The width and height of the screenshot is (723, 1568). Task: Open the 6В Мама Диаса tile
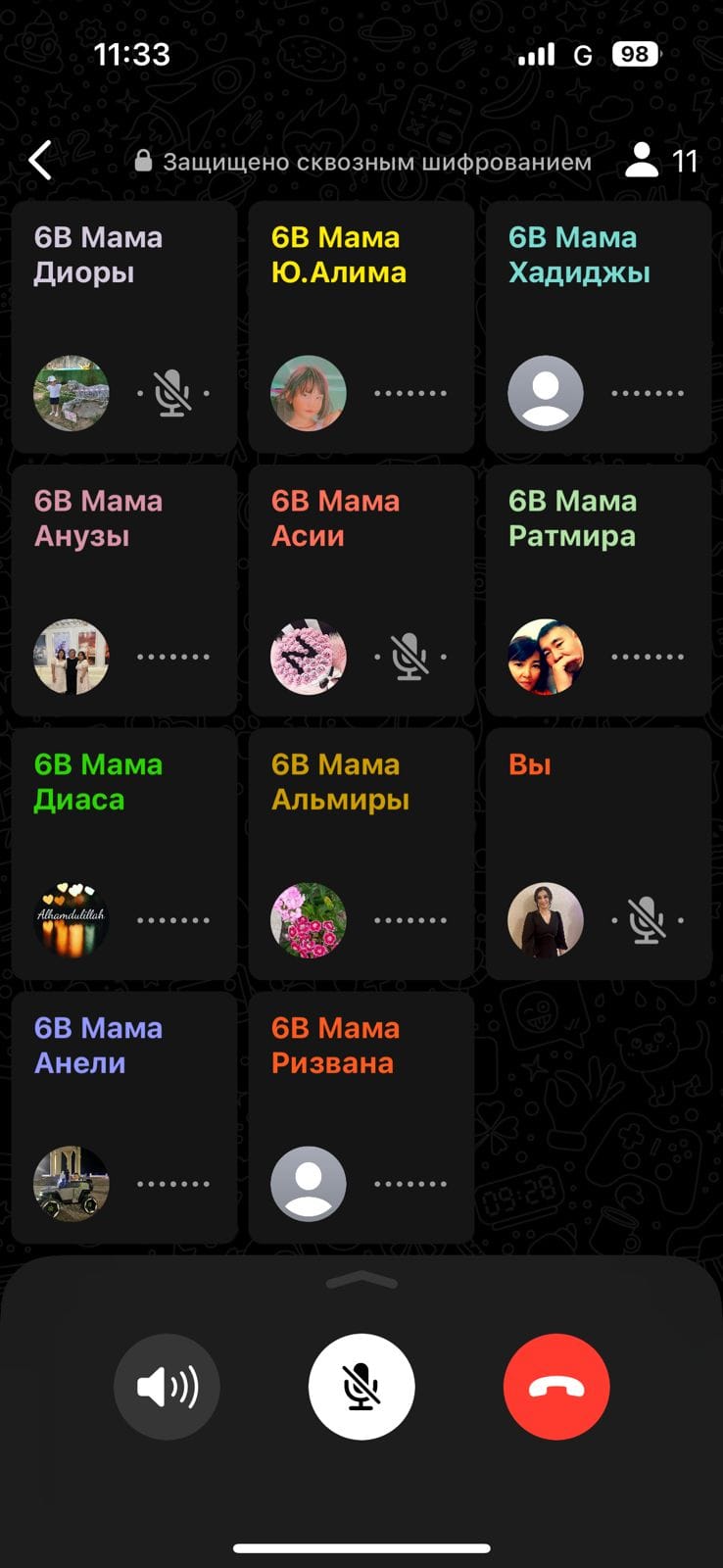[124, 855]
